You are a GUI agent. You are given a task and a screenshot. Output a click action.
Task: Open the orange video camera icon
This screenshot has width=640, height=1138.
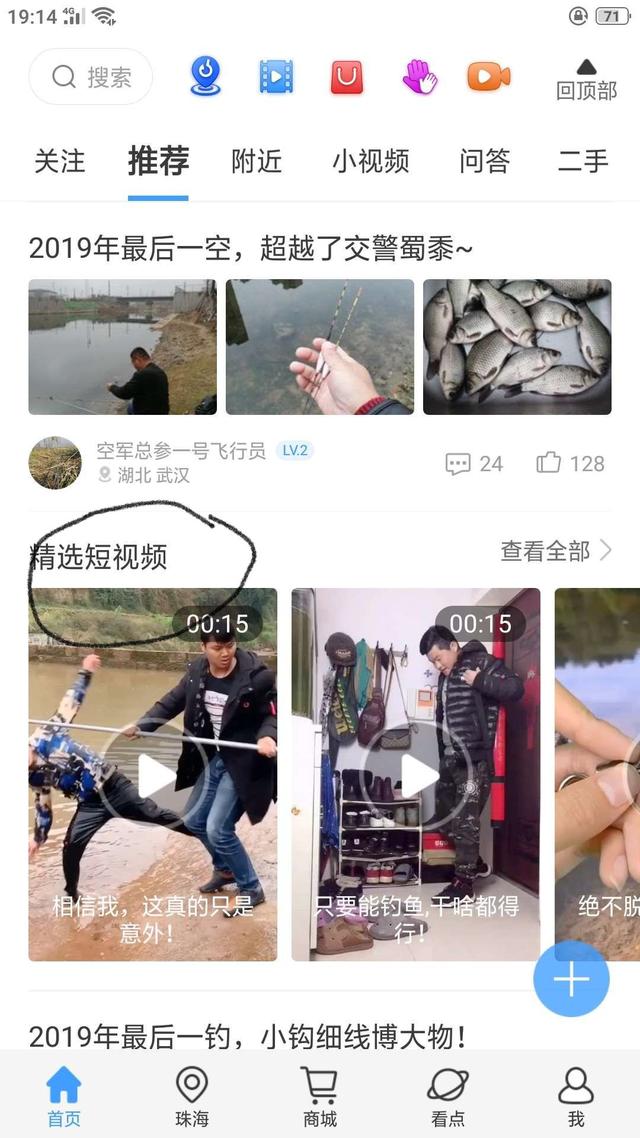point(489,77)
